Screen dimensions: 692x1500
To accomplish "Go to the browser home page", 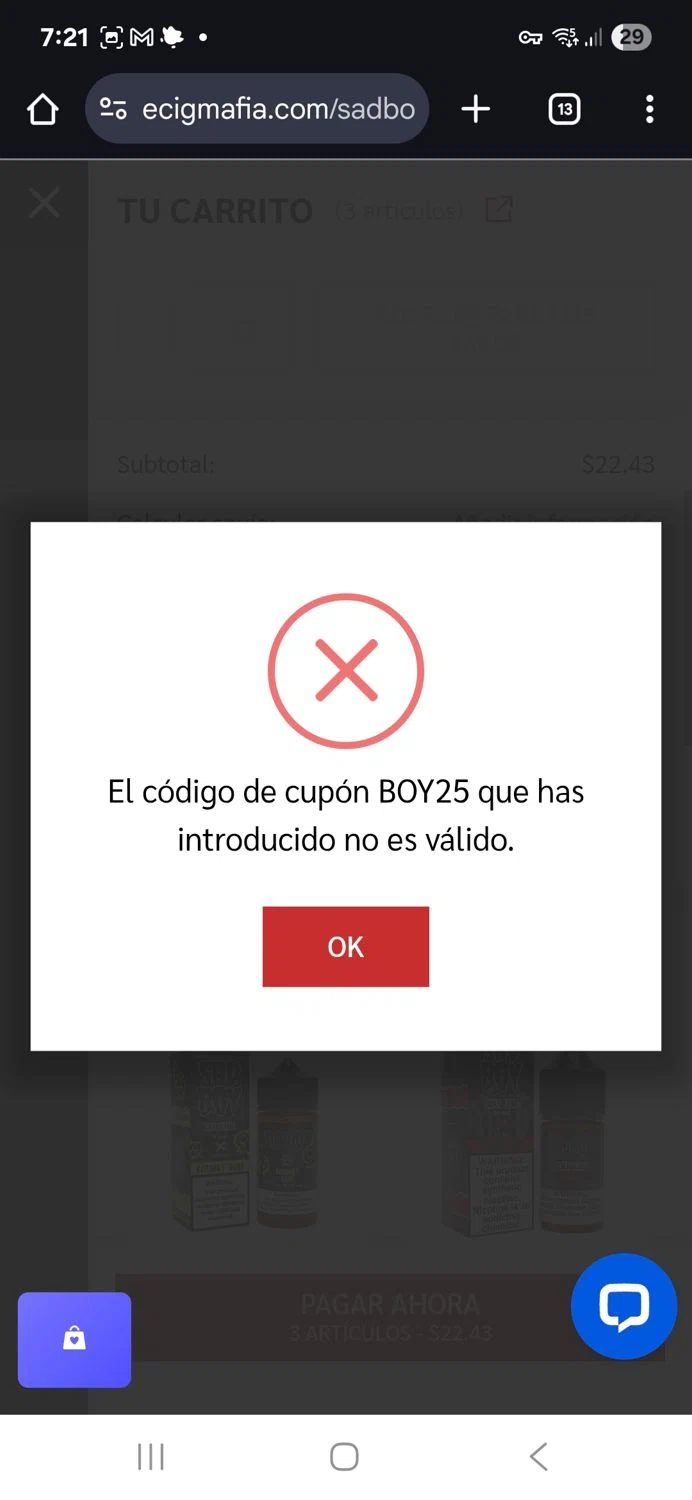I will [x=43, y=109].
